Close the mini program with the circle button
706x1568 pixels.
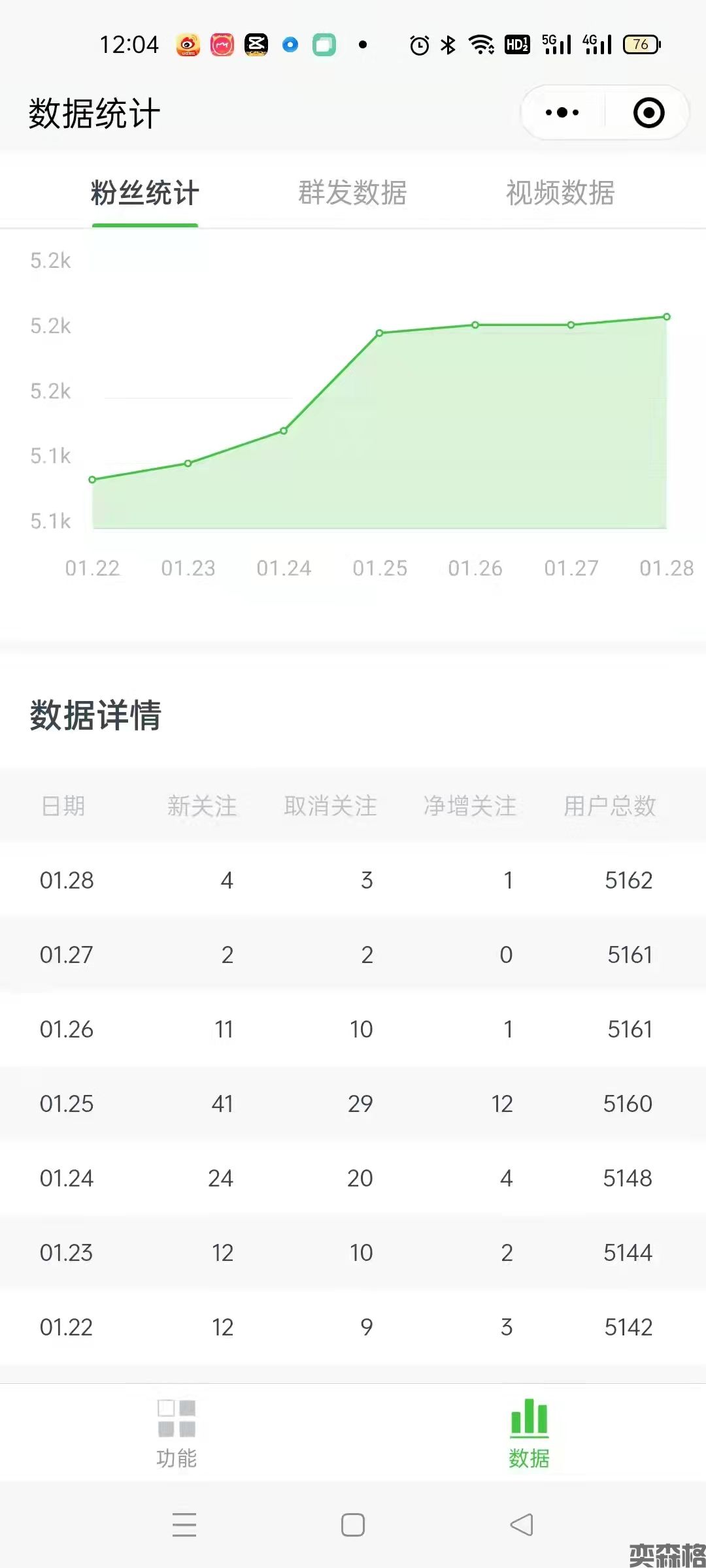[x=648, y=112]
